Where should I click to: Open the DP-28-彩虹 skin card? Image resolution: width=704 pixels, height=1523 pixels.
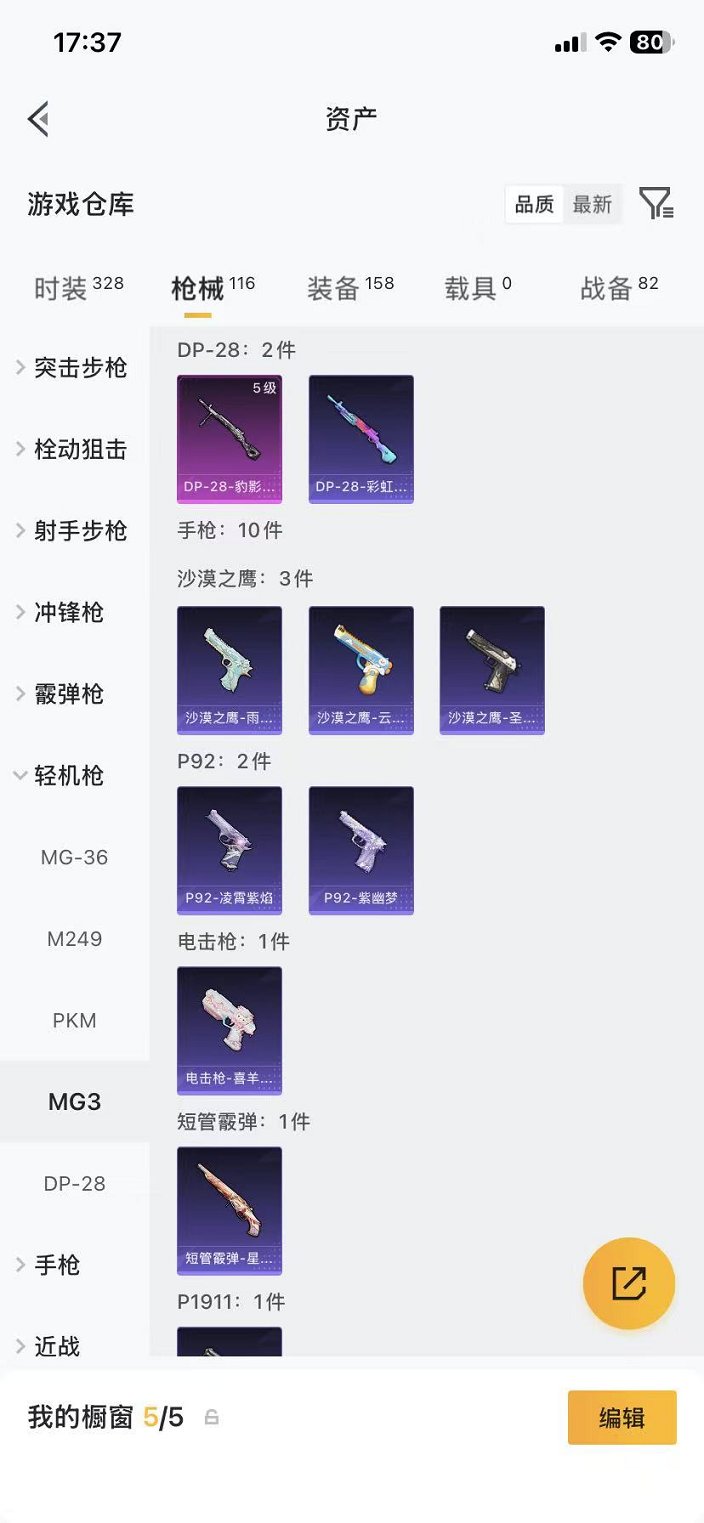[361, 438]
